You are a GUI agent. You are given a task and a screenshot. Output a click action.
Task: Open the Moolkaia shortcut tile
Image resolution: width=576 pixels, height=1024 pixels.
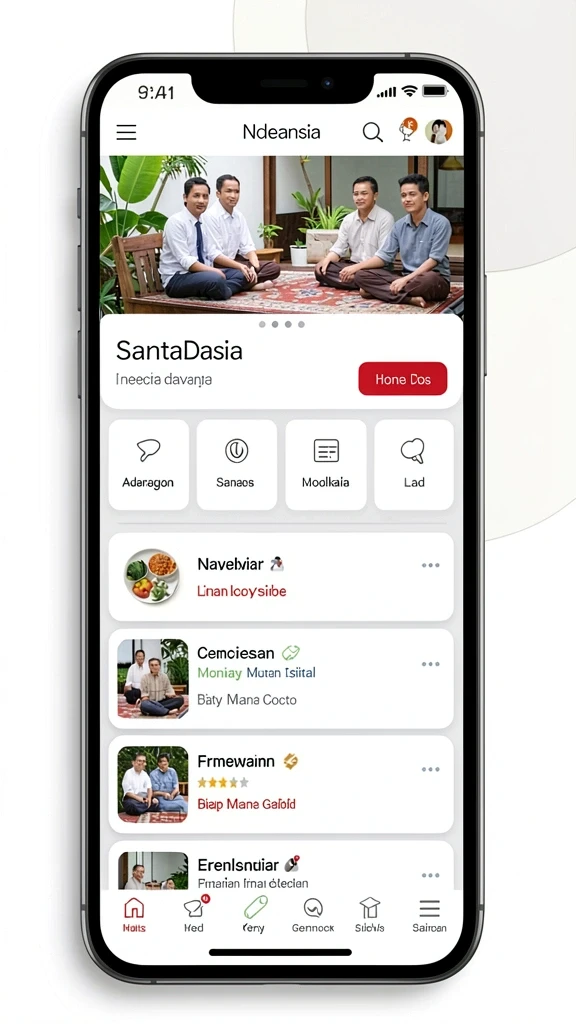pyautogui.click(x=326, y=464)
